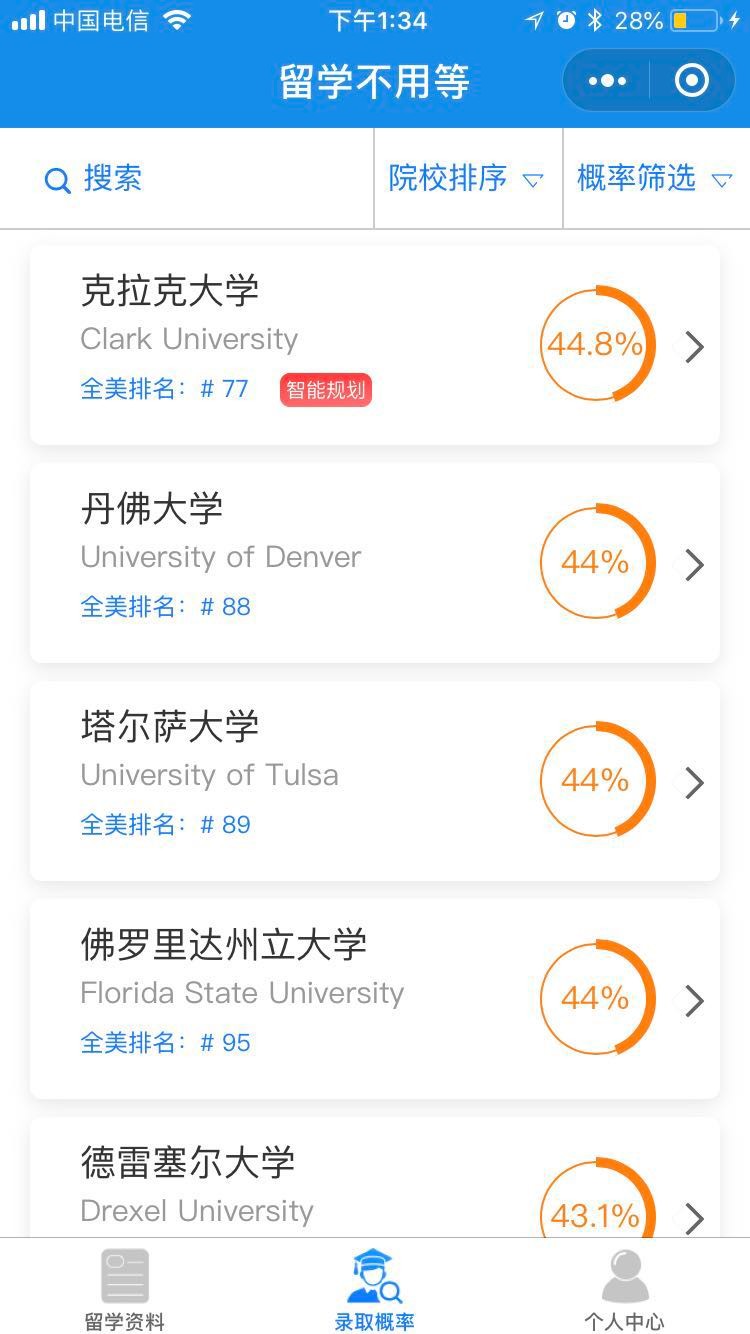Open the Drexel University card
The image size is (750, 1334).
(x=375, y=1177)
